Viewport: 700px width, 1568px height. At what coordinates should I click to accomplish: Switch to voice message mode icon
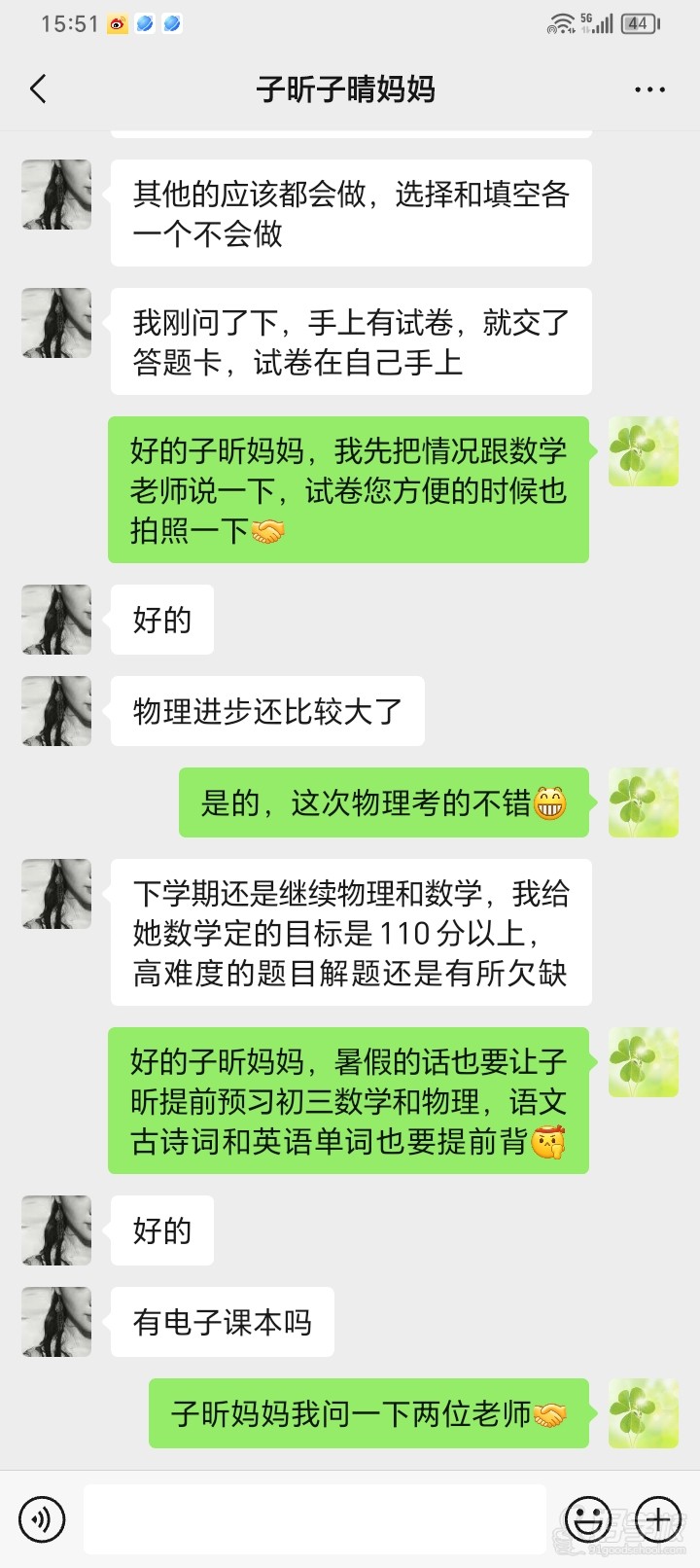(41, 1518)
